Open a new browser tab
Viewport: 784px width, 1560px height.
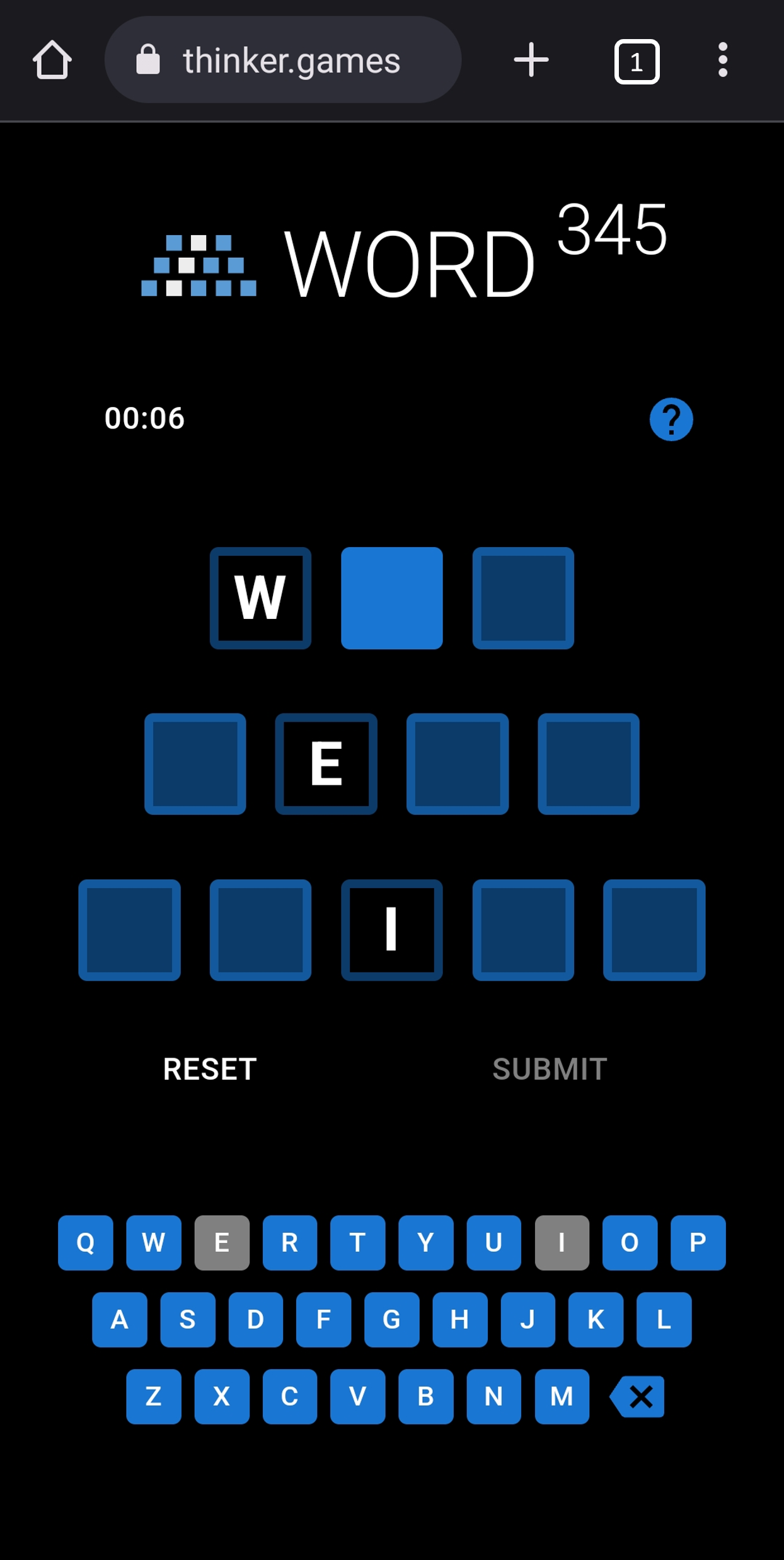(531, 61)
